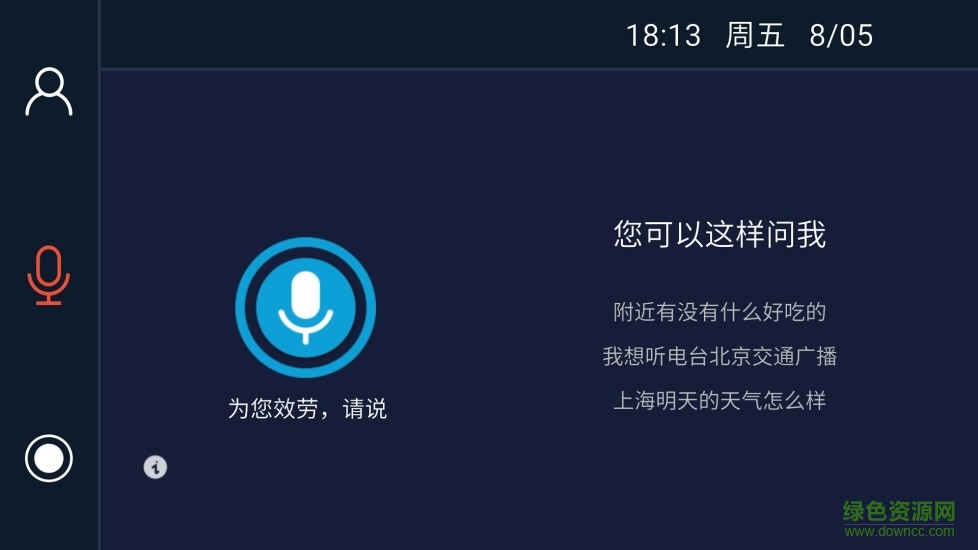Screen dimensions: 978x550
Task: Tap the circular home button in sidebar
Action: pos(49,458)
